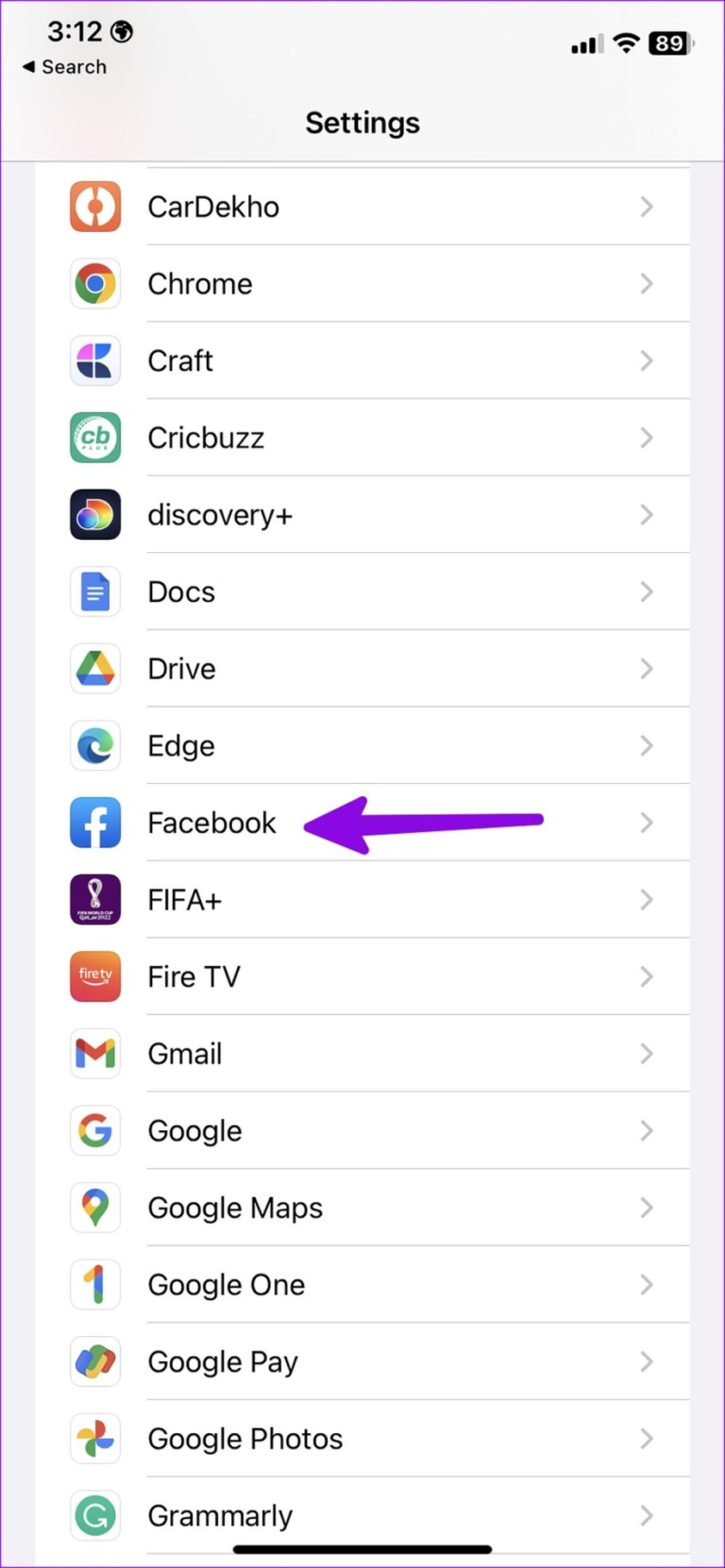Select the Microsoft Edge icon

[x=94, y=745]
